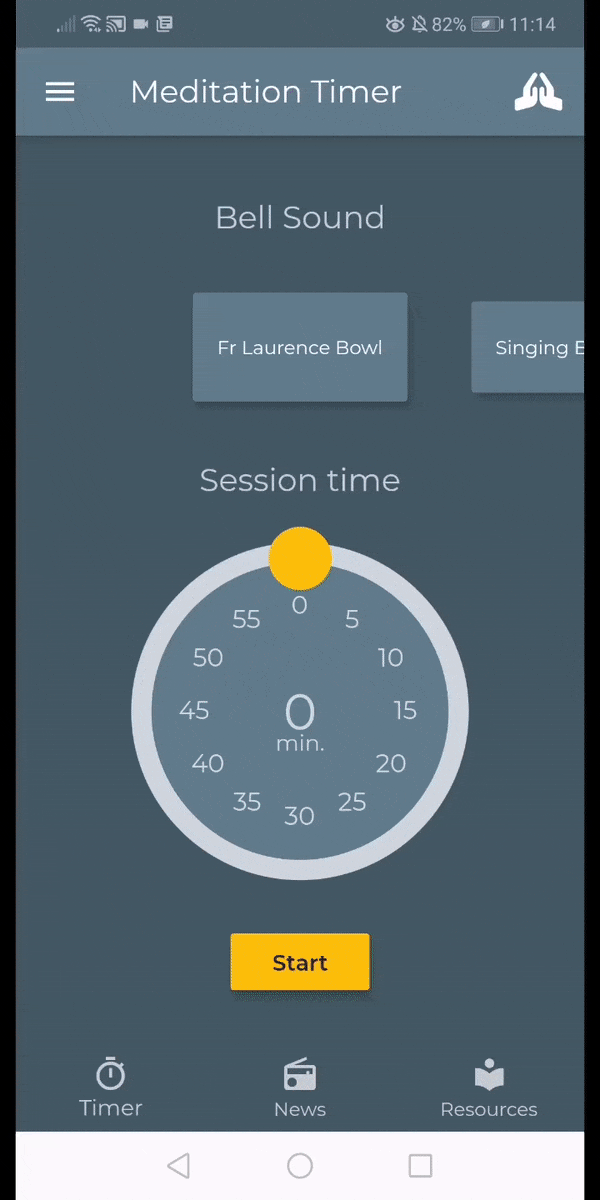Switch to the Timer tab

point(111,1087)
